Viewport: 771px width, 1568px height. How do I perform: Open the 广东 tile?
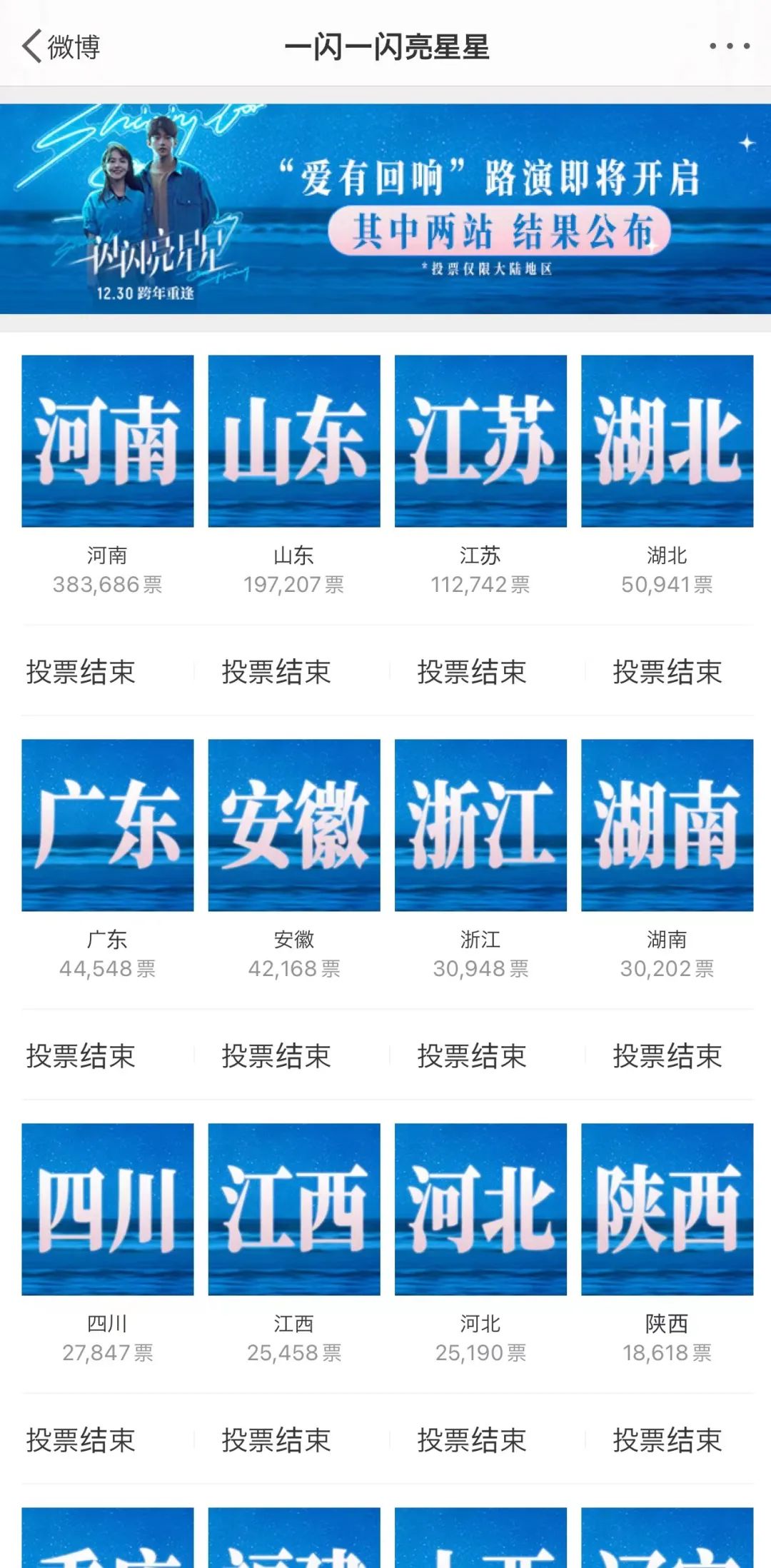tap(108, 825)
